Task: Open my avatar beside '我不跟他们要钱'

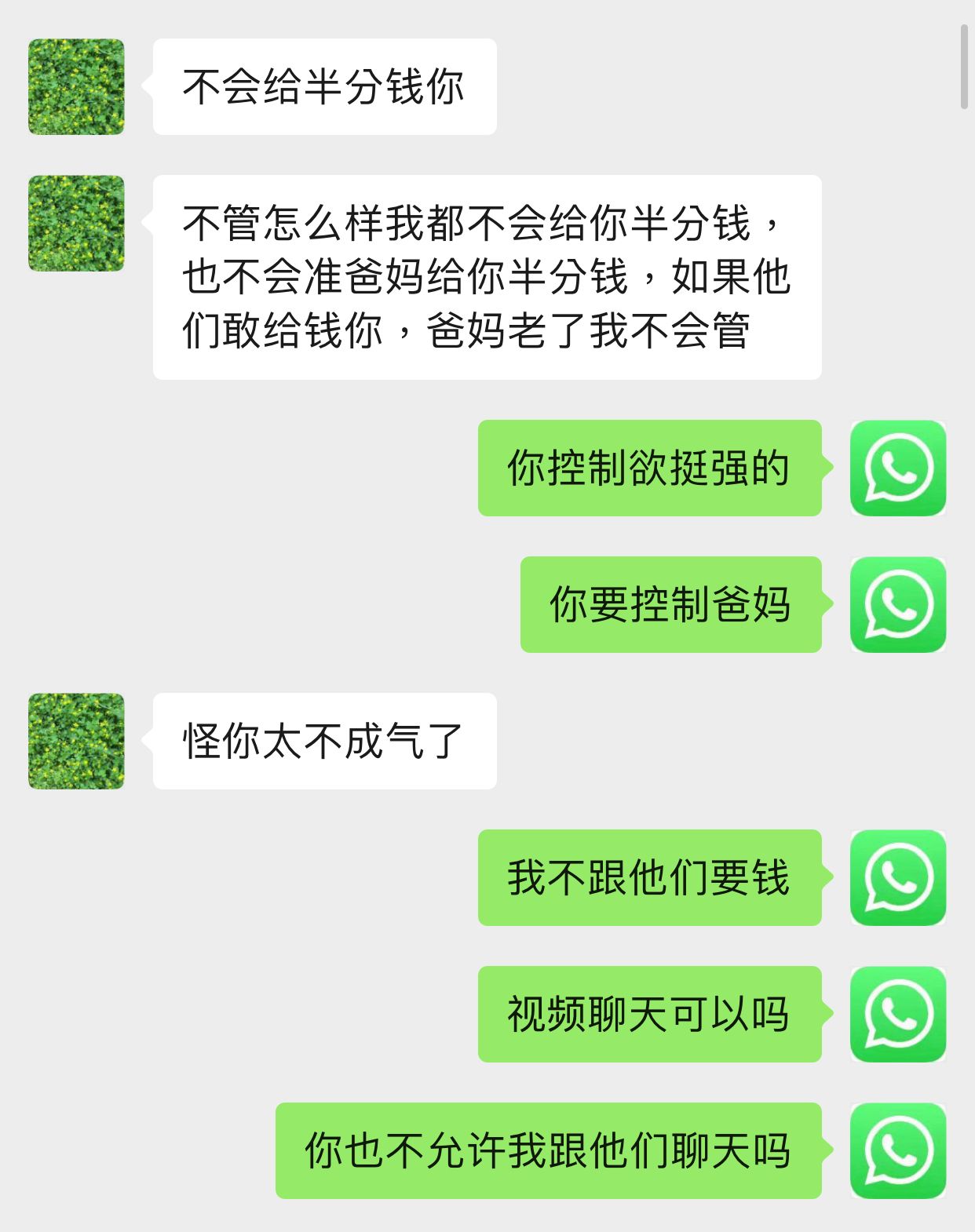Action: pyautogui.click(x=897, y=877)
